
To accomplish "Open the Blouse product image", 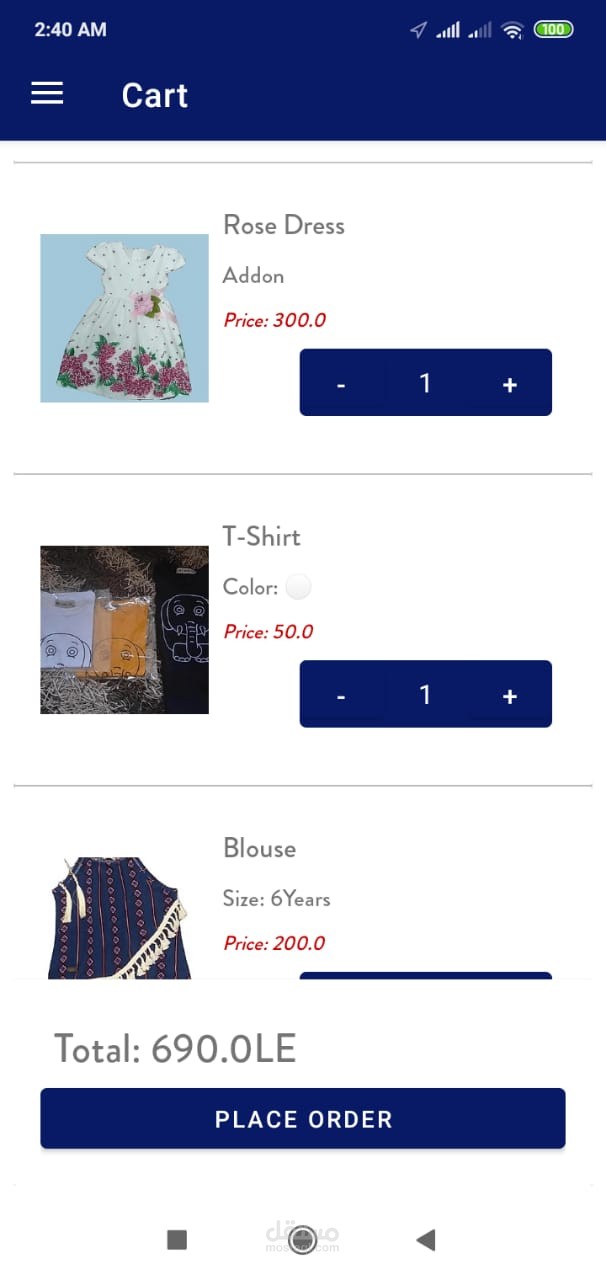I will (x=120, y=916).
